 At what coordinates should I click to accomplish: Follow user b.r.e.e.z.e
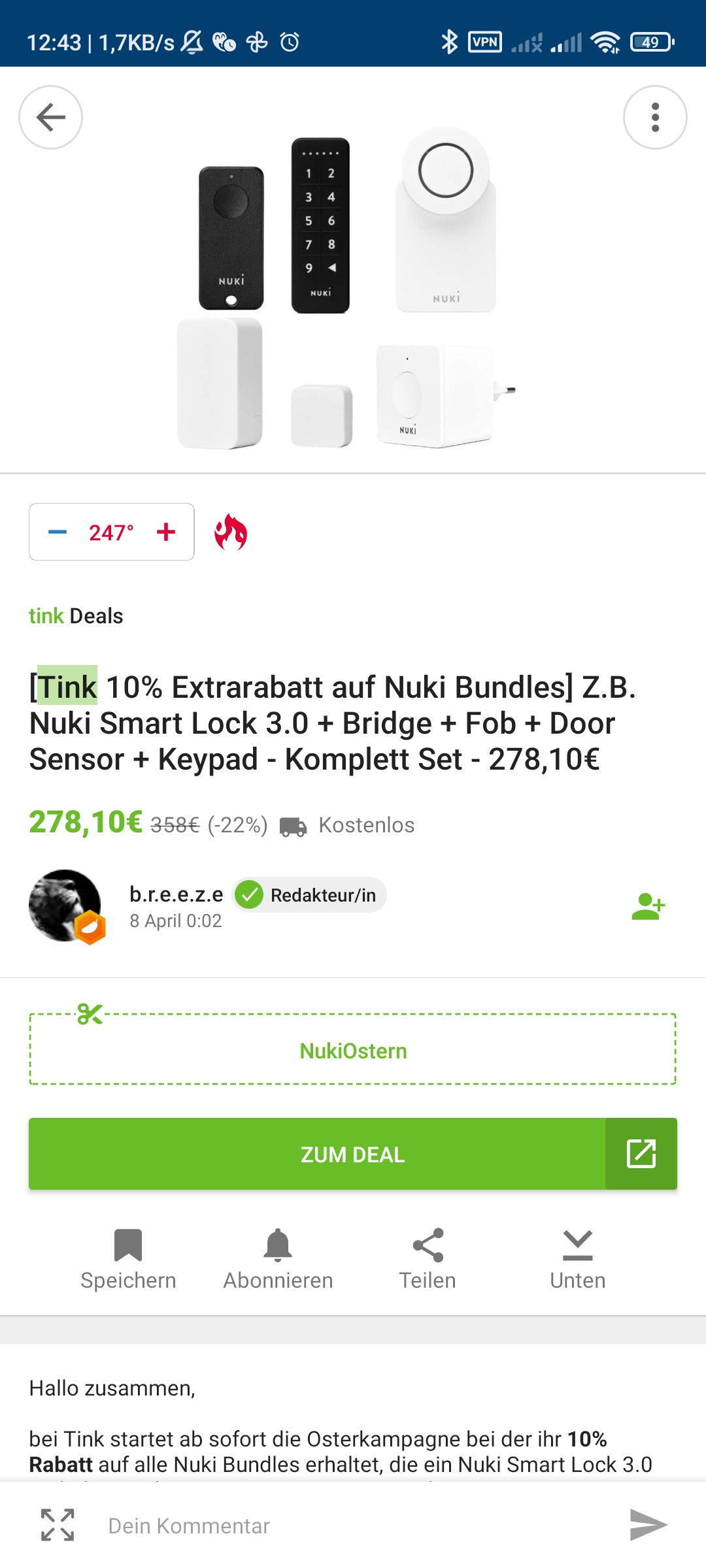[x=648, y=906]
